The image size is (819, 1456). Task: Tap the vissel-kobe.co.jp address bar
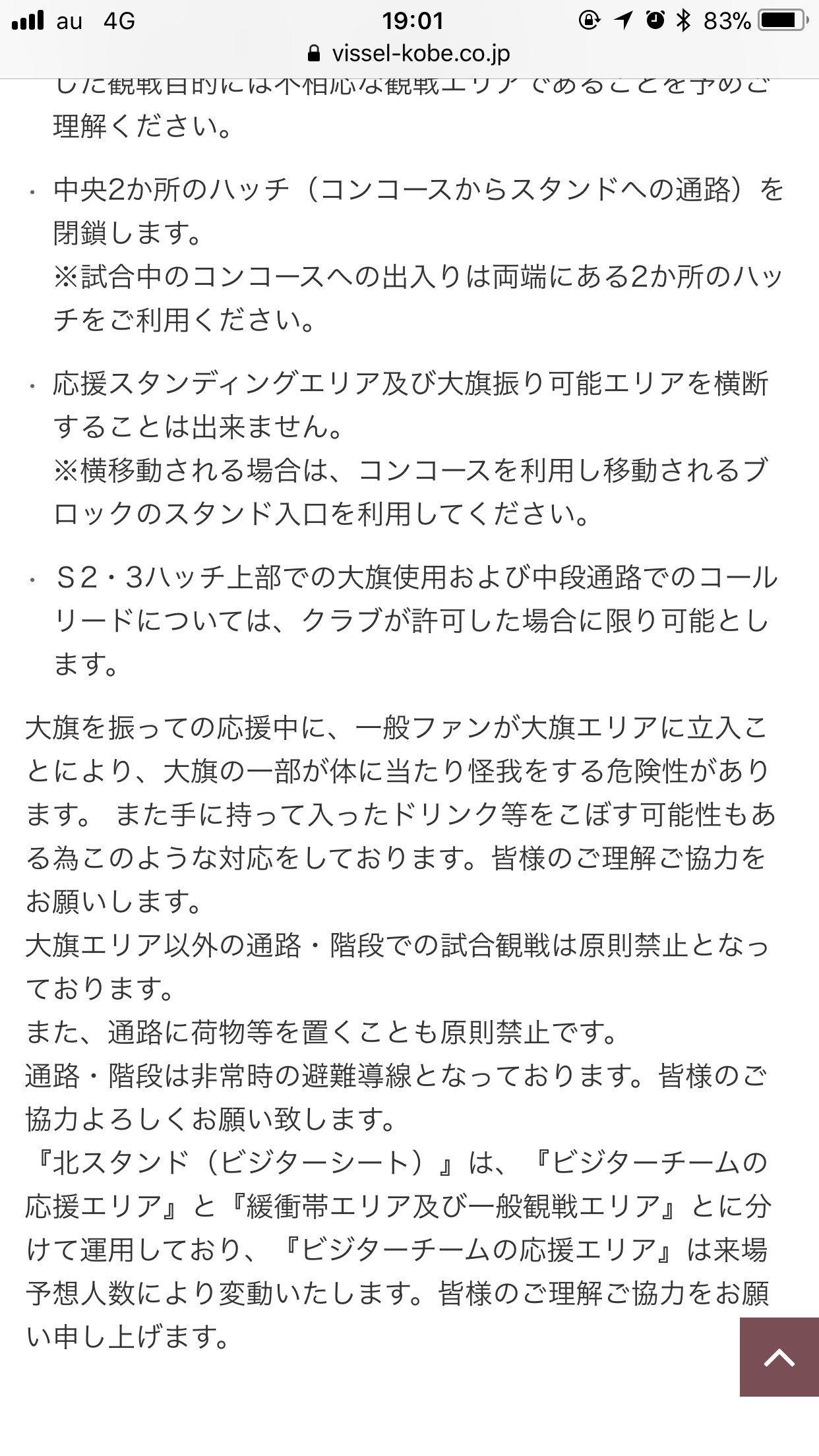point(409,54)
